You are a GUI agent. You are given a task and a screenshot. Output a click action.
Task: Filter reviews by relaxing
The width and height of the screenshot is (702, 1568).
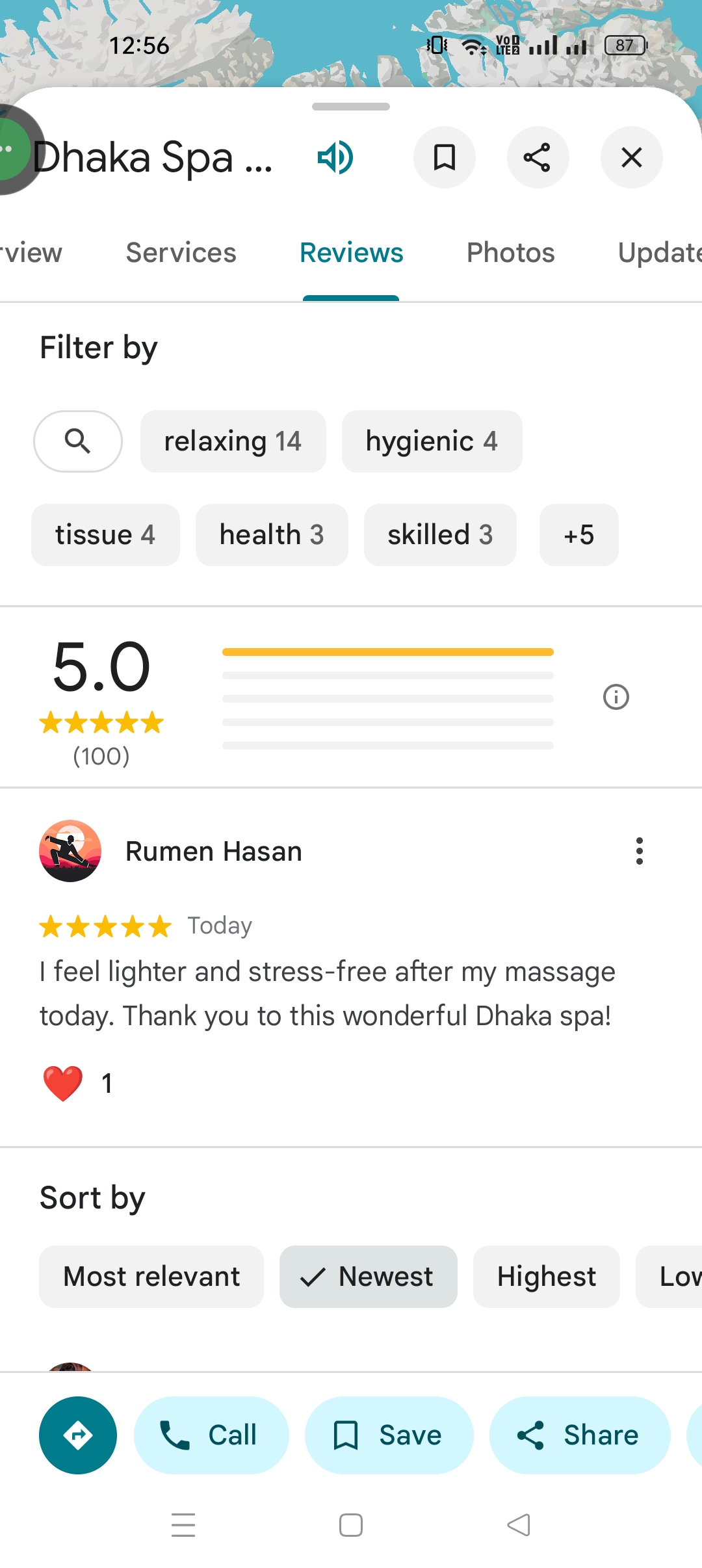(x=233, y=441)
